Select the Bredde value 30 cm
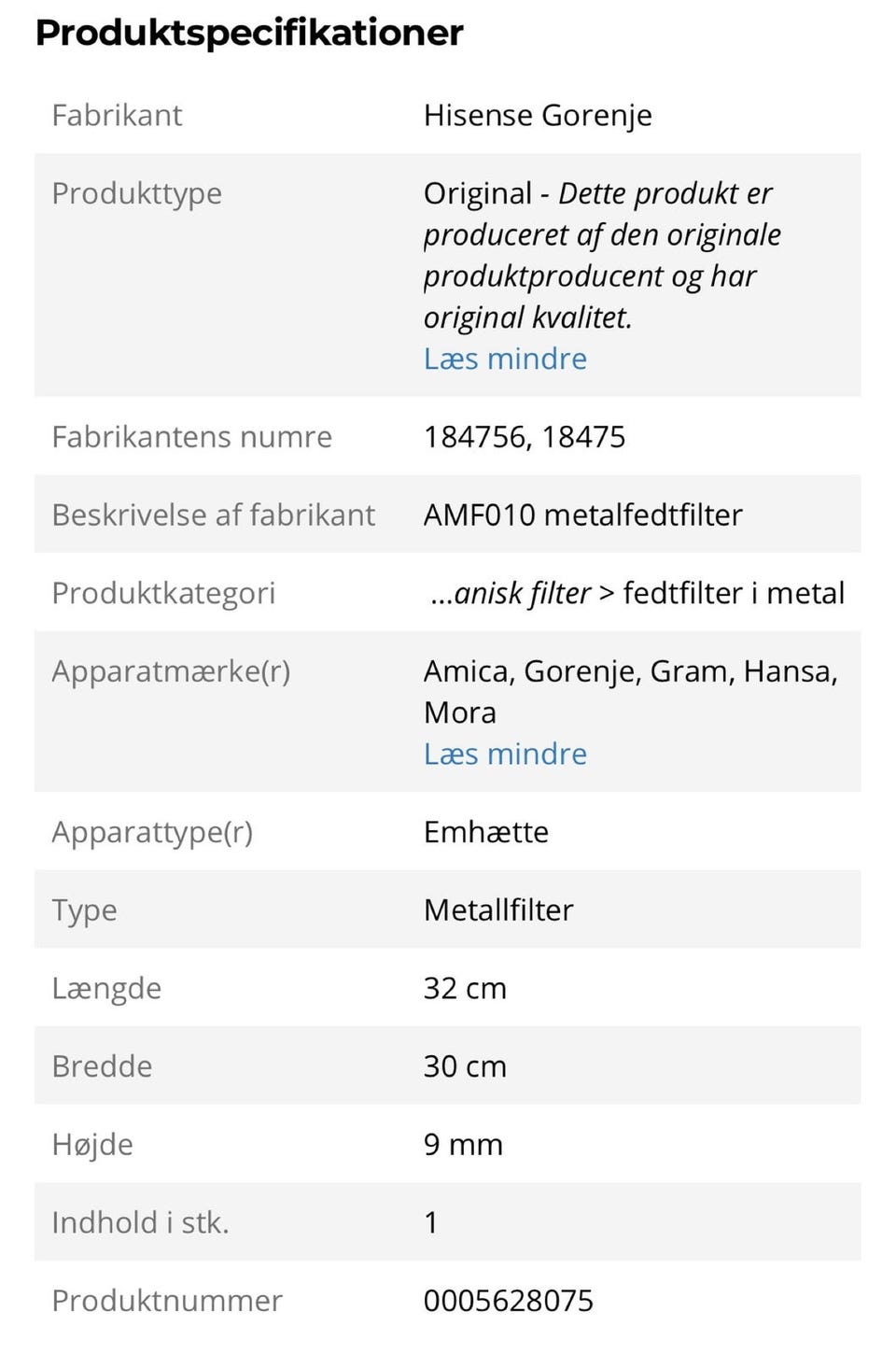Image resolution: width=896 pixels, height=1354 pixels. (466, 1066)
